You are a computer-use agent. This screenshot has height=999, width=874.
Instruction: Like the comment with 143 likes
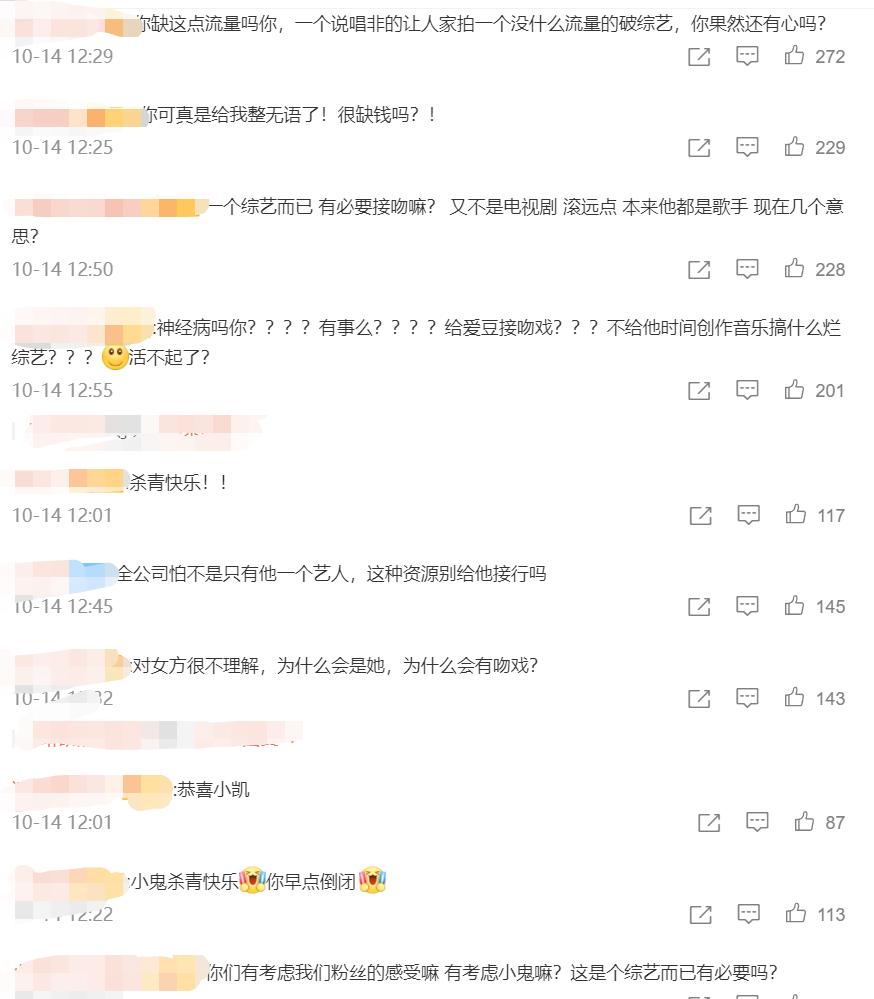point(794,698)
